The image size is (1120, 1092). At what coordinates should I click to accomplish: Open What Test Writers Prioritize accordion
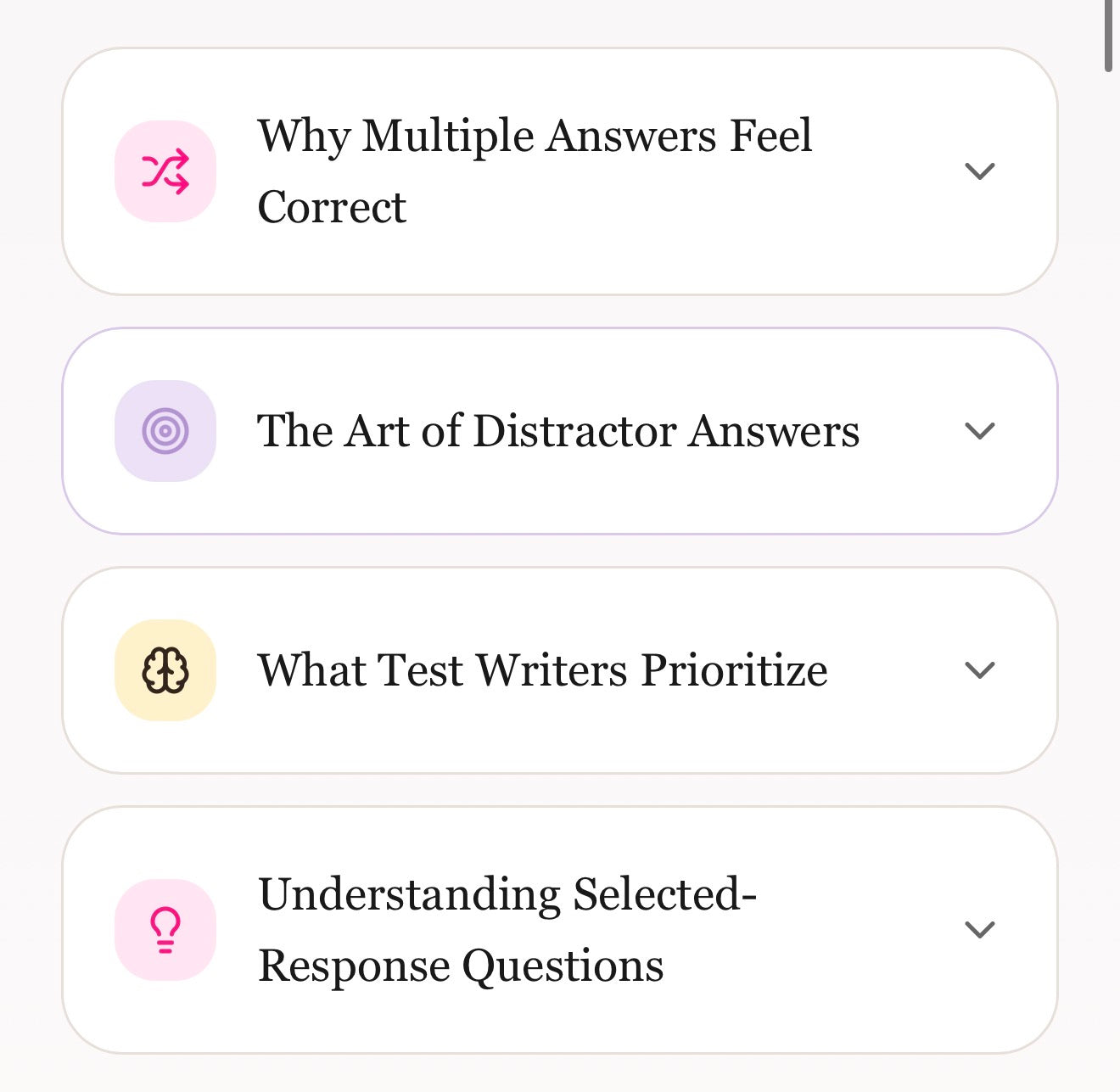coord(979,670)
